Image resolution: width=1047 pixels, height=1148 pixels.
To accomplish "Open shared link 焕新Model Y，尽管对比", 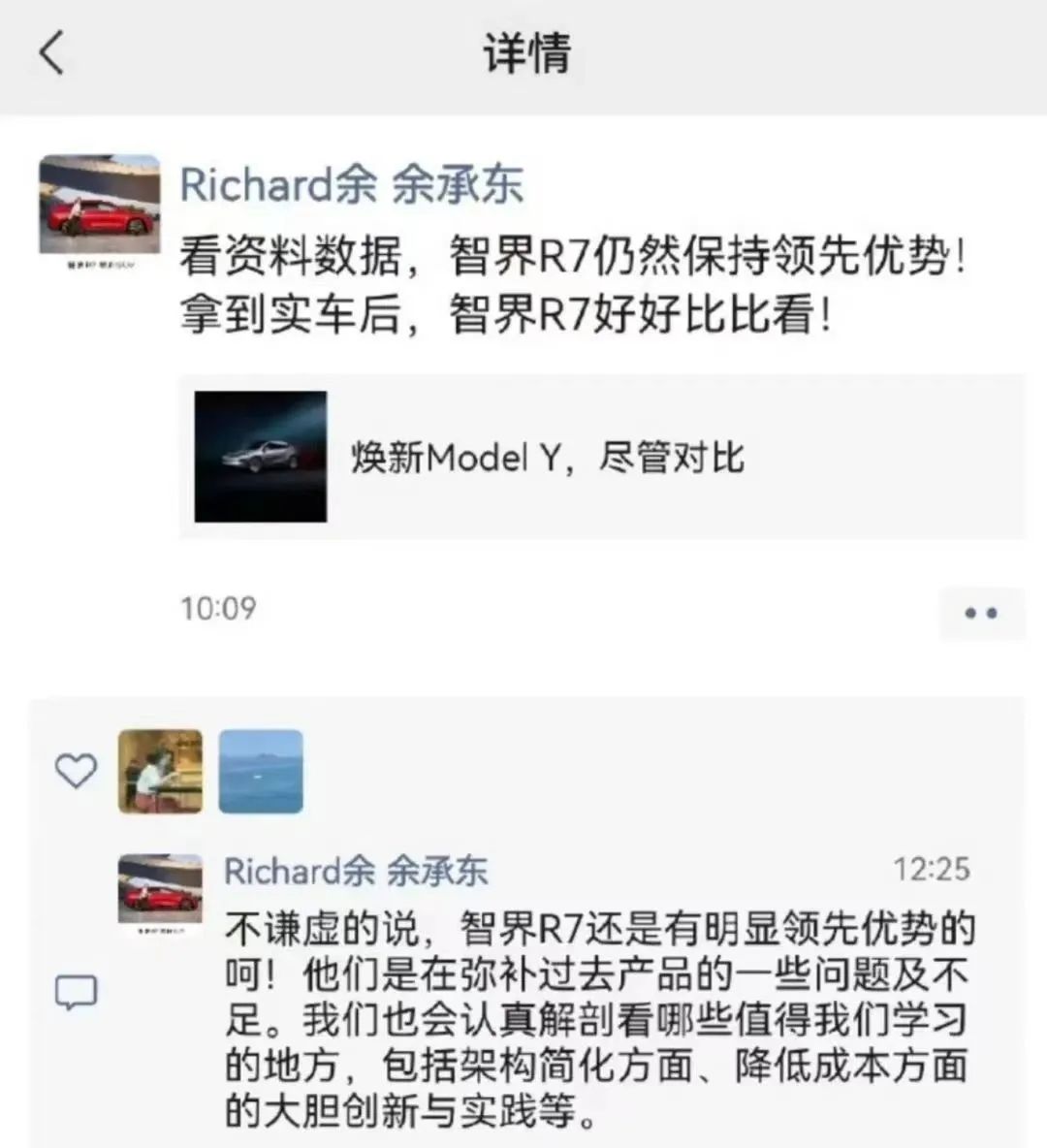I will click(601, 457).
